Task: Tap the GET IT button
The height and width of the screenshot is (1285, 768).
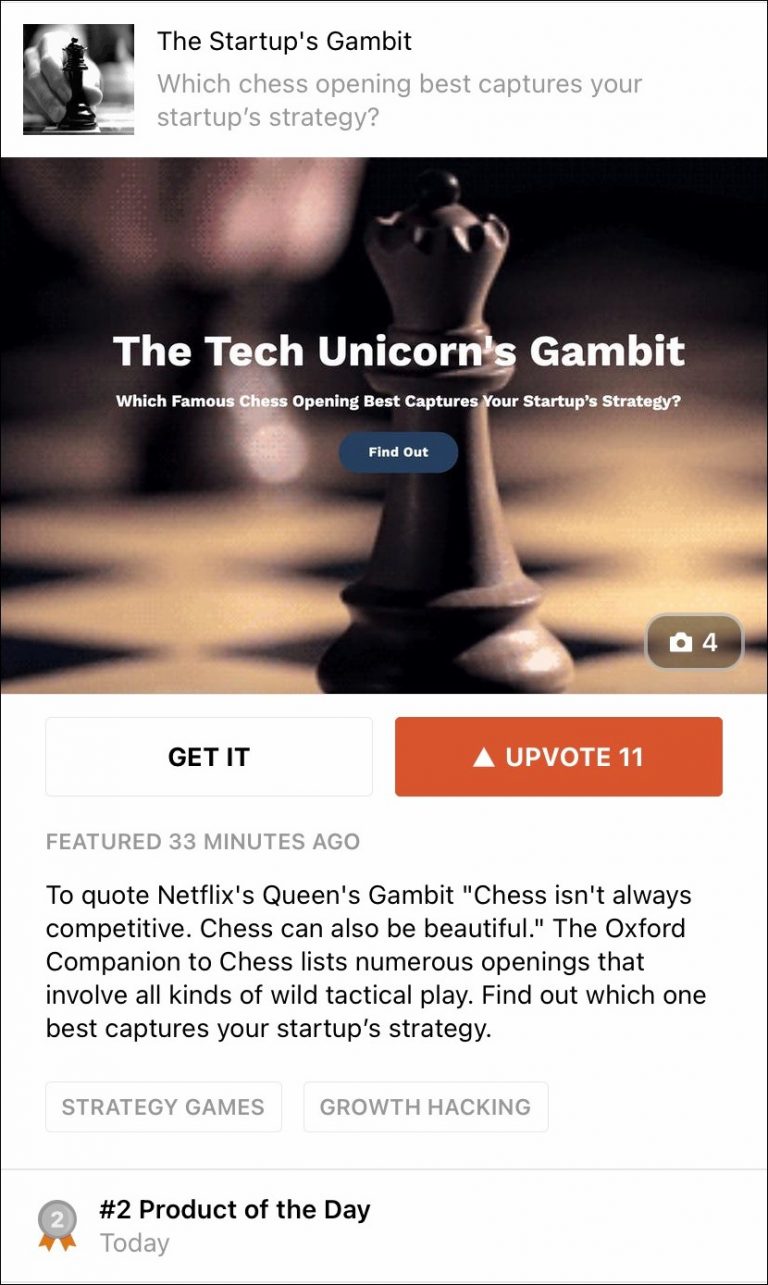Action: tap(209, 757)
